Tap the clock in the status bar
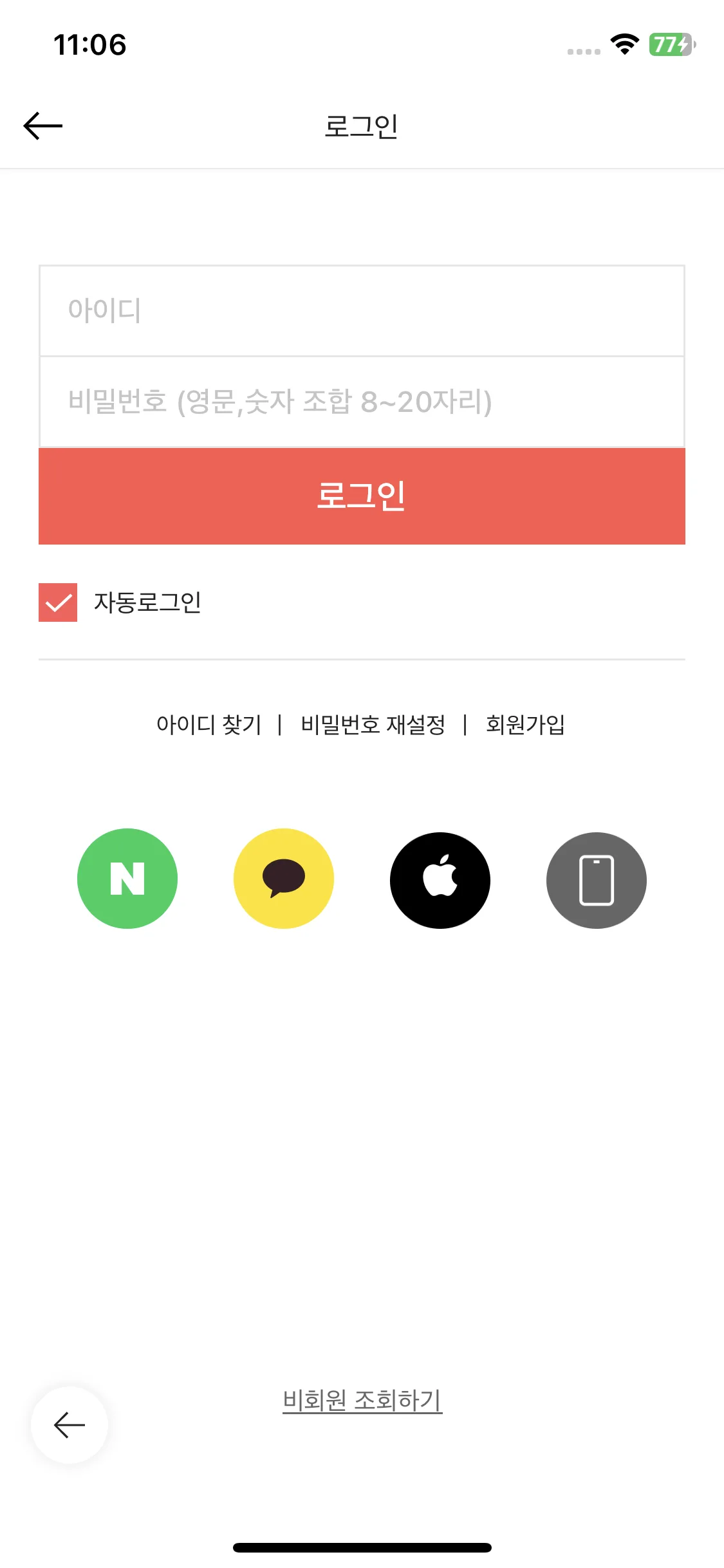This screenshot has height=1568, width=724. [x=89, y=45]
